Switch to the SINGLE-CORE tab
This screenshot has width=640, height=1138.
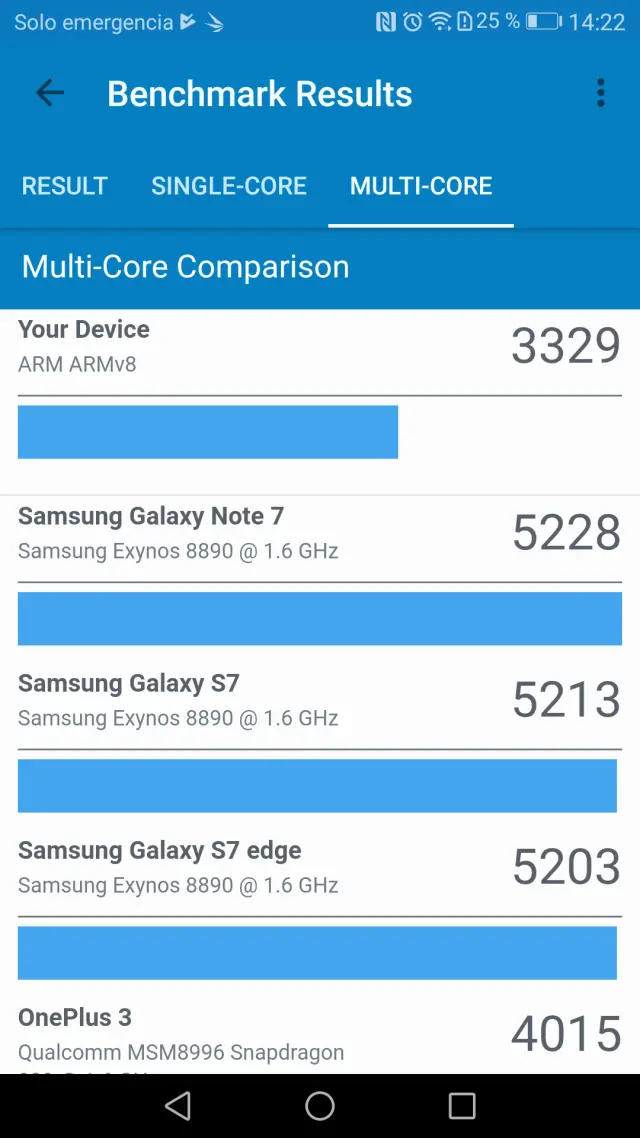click(x=229, y=186)
